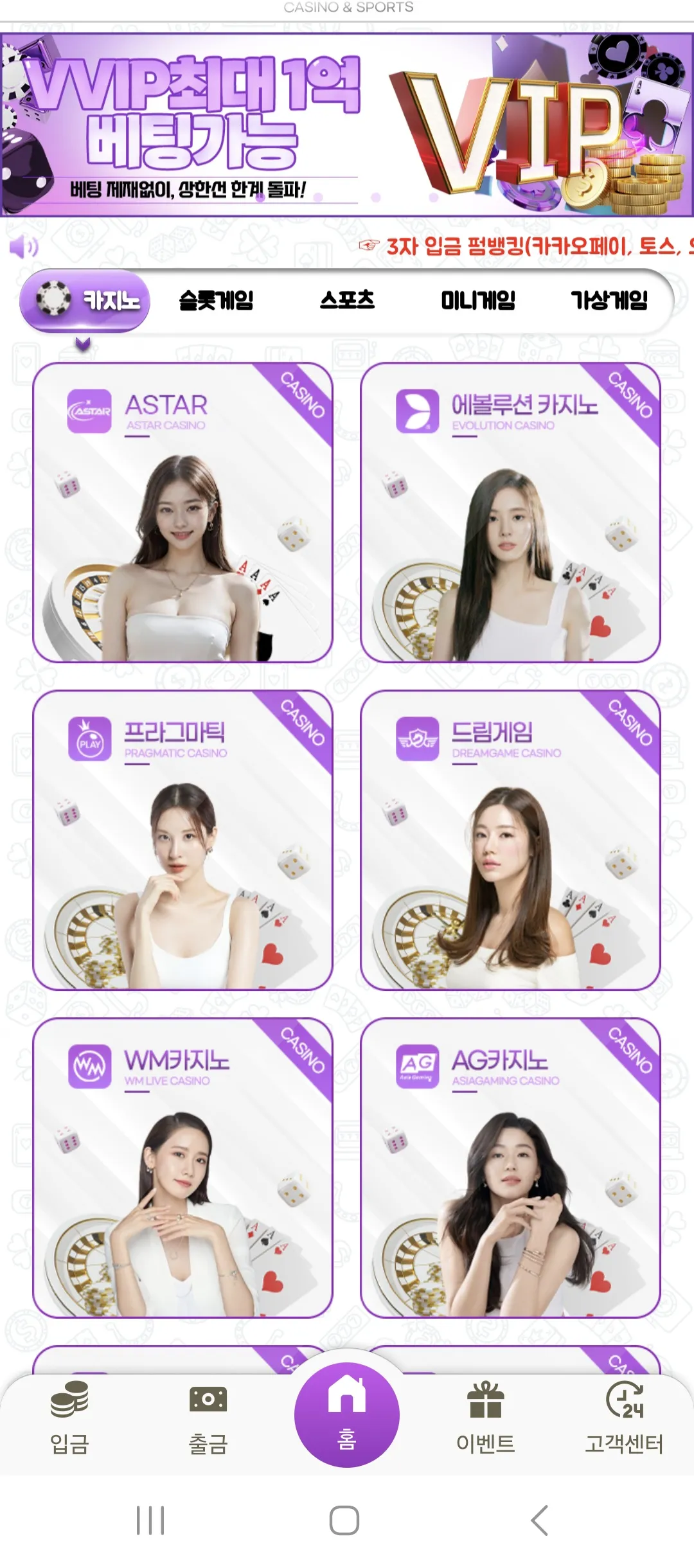The image size is (694, 1568).
Task: Open the WM카지노 card
Action: coord(182,1168)
